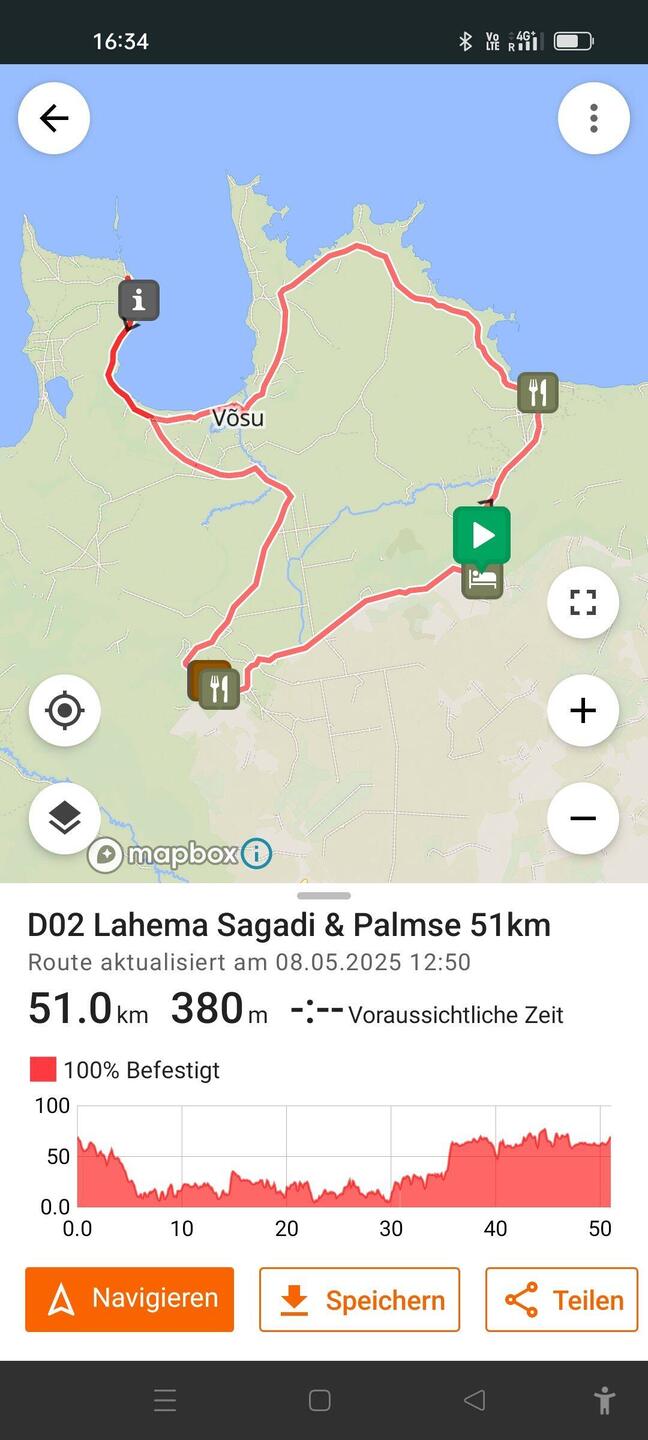Start navigation with Navigieren
The height and width of the screenshot is (1440, 648).
(x=130, y=1299)
